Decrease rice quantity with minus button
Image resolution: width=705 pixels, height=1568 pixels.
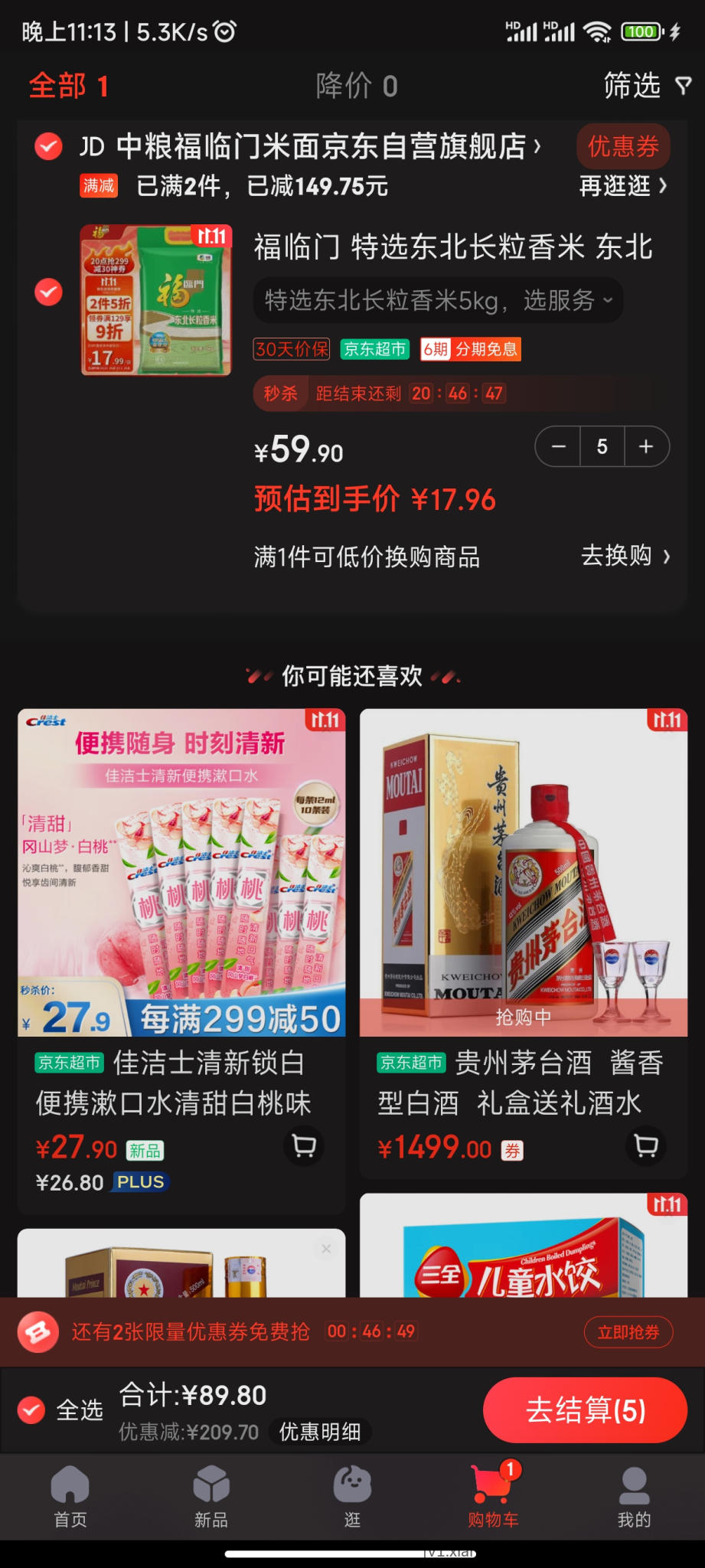pyautogui.click(x=559, y=446)
